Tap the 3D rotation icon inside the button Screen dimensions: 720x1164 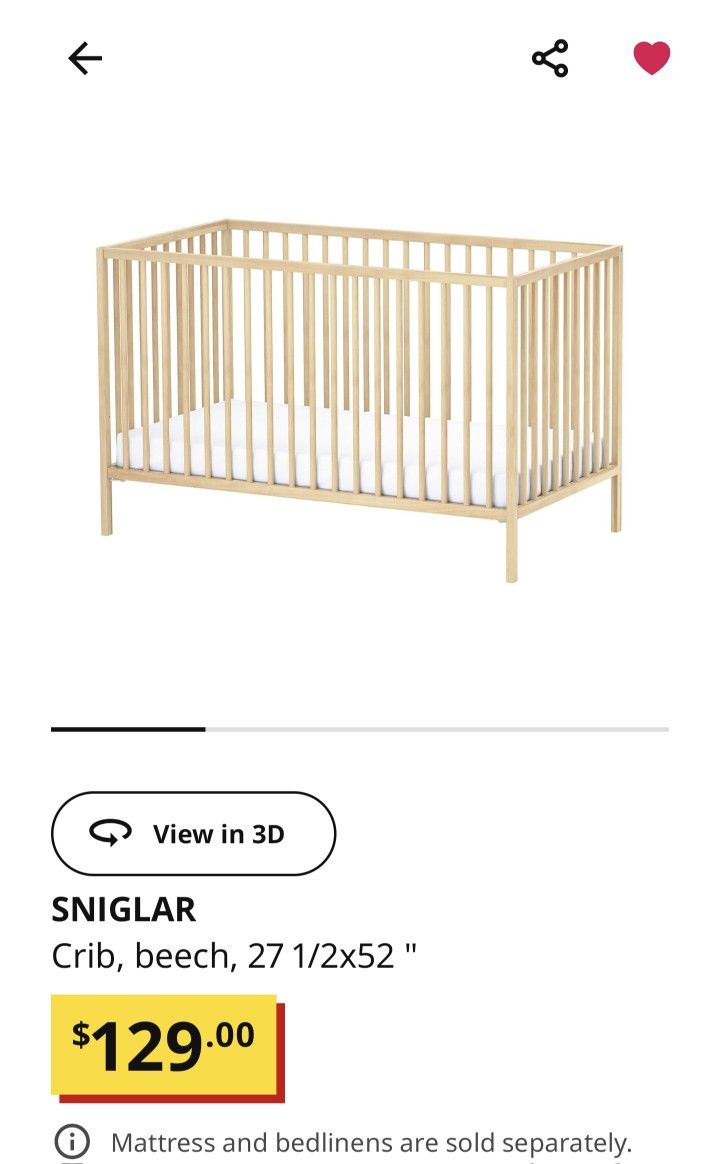pos(114,834)
